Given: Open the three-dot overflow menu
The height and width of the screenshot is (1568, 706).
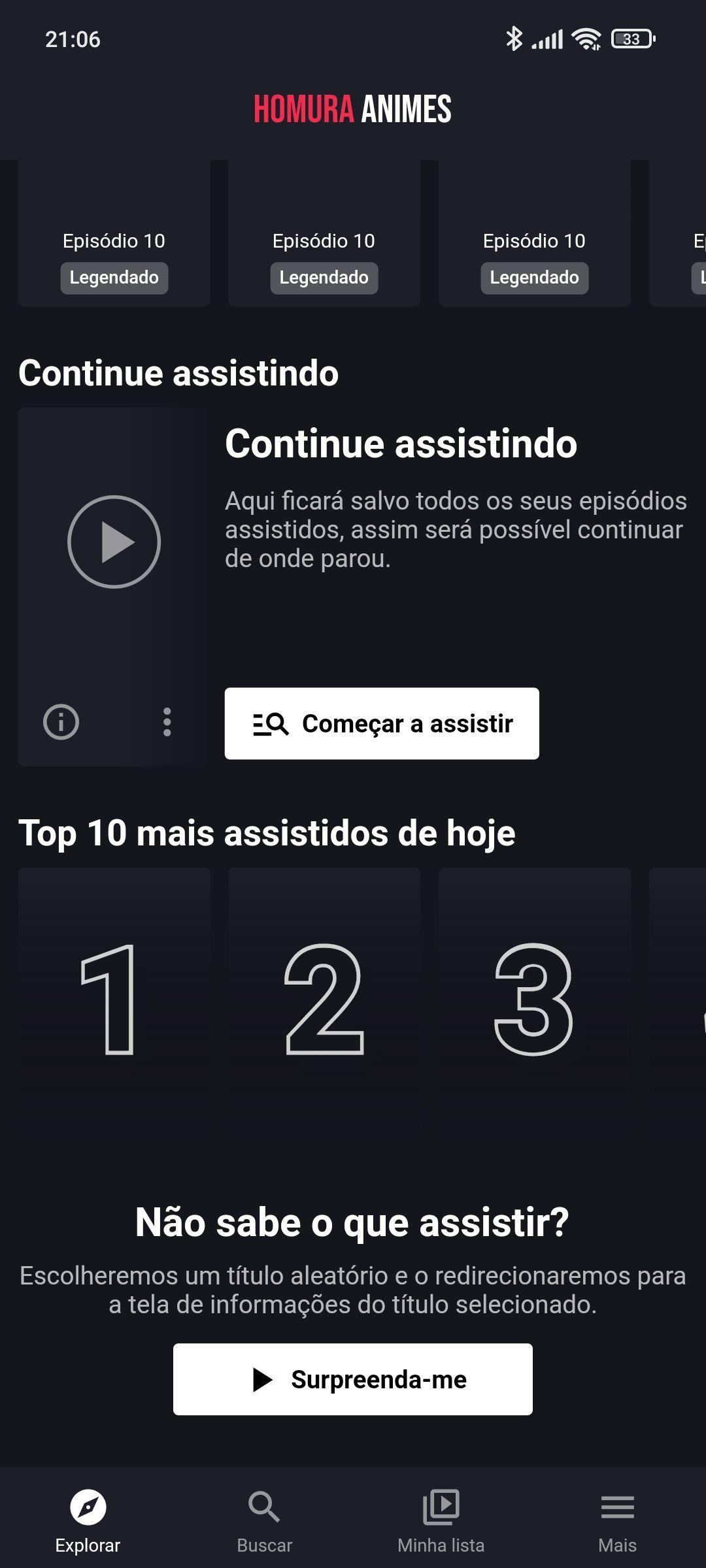Looking at the screenshot, I should pyautogui.click(x=167, y=722).
